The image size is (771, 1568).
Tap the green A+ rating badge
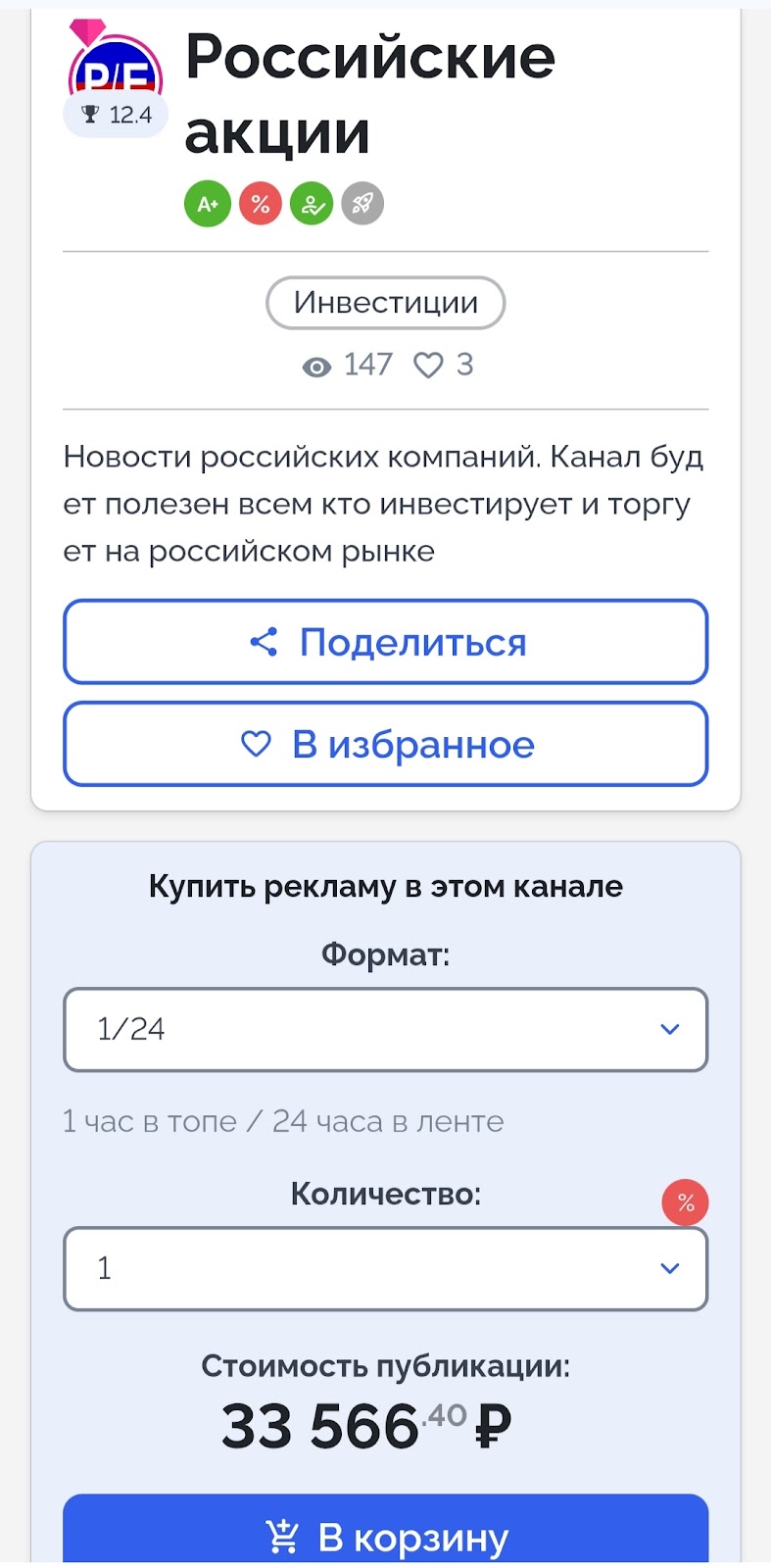click(208, 204)
